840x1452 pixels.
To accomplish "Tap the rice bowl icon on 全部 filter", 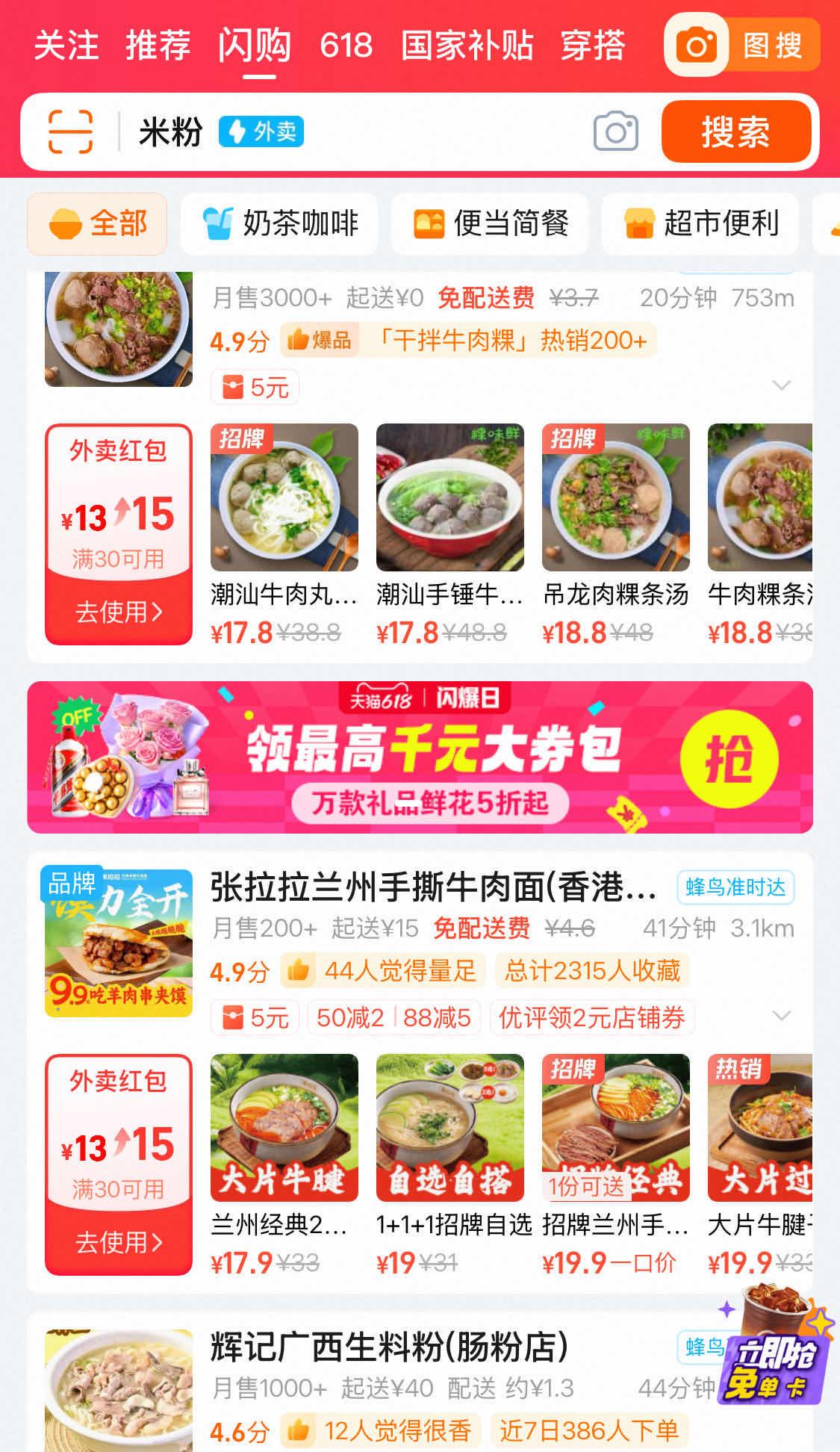I will tap(63, 222).
